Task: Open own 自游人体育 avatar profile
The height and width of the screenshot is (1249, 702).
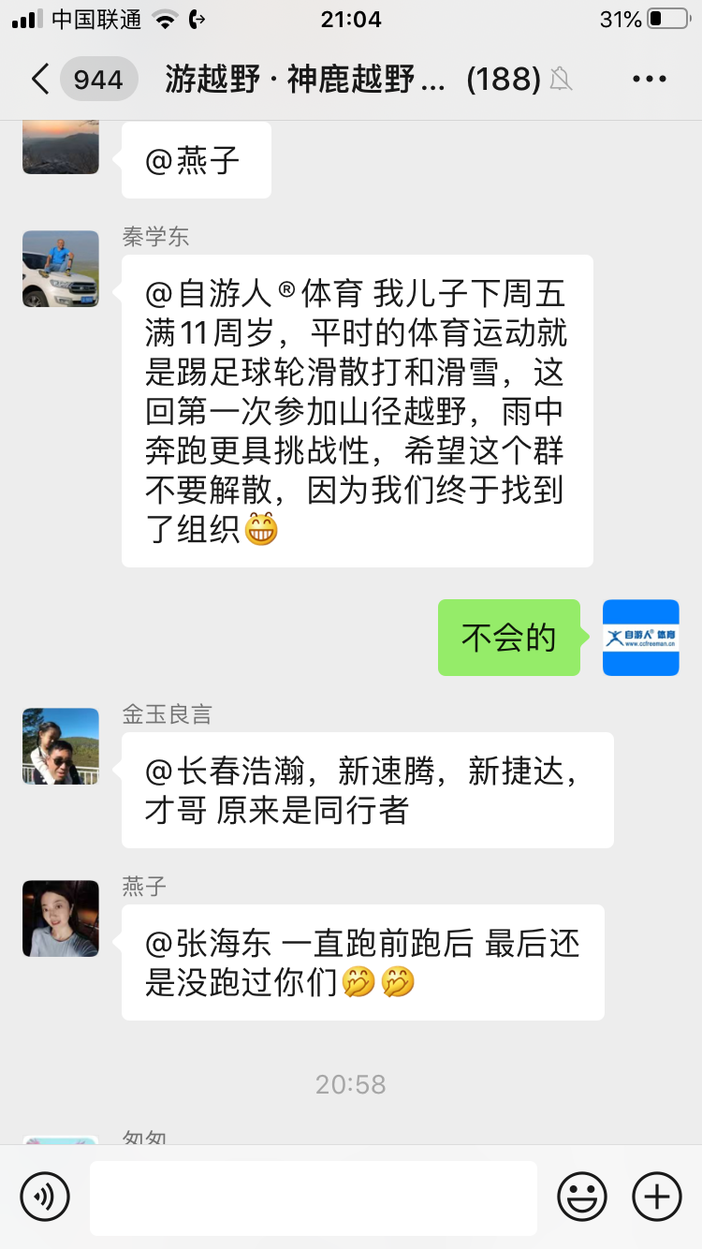Action: pos(641,638)
